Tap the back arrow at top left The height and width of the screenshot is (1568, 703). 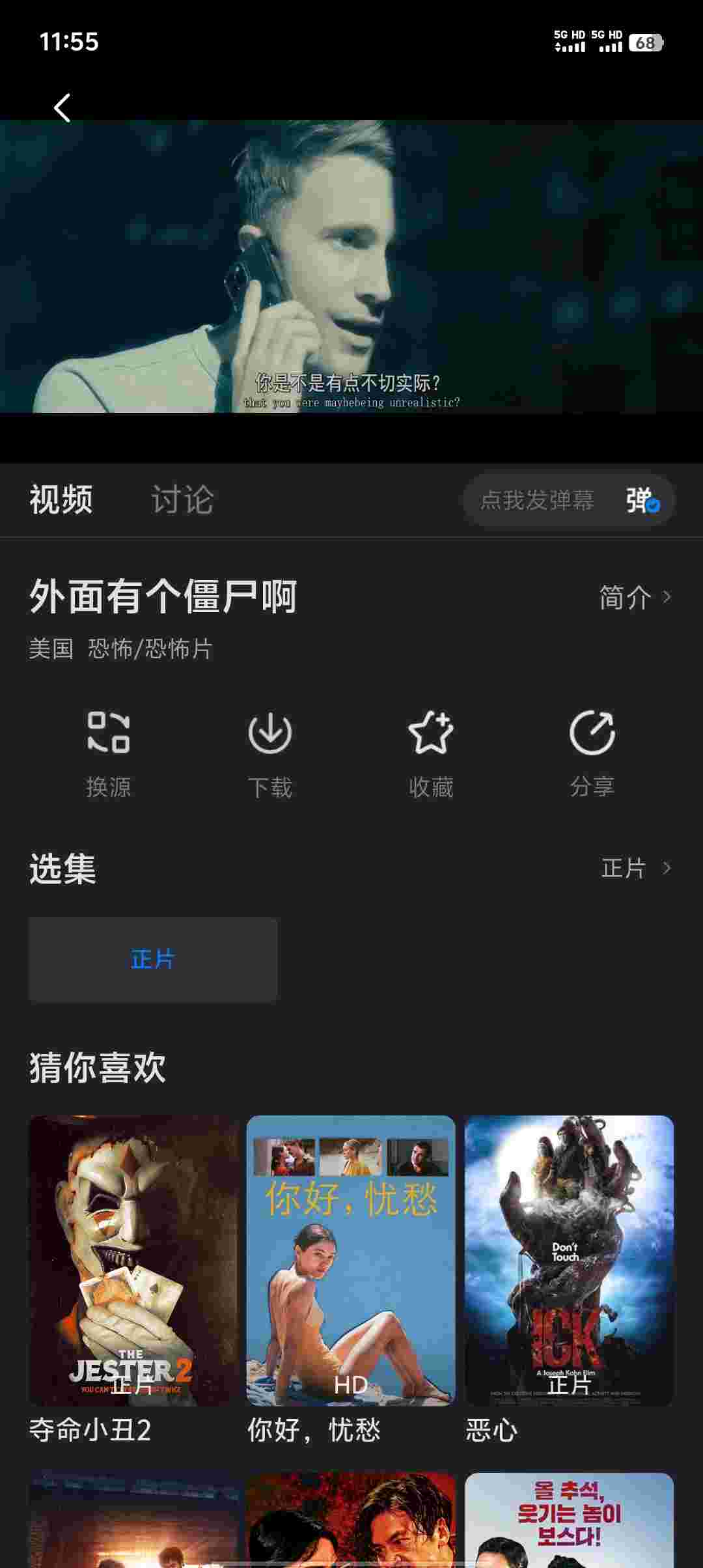(63, 108)
